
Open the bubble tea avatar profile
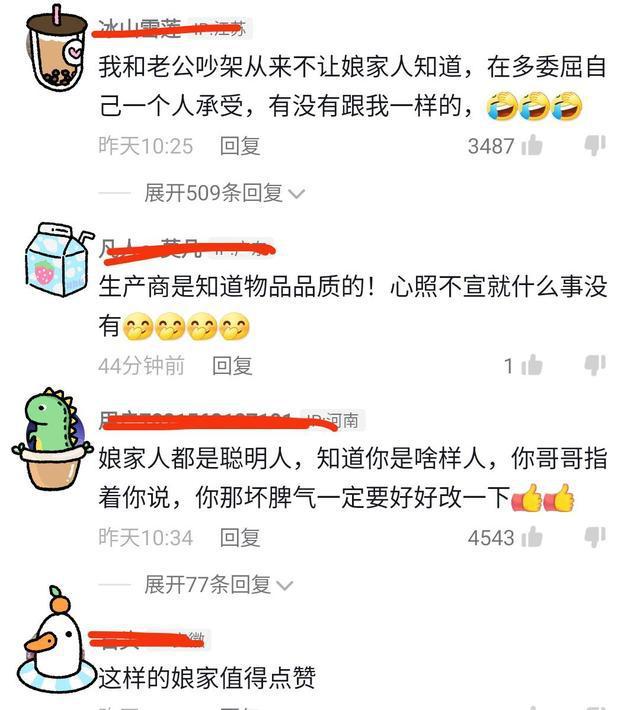[54, 52]
